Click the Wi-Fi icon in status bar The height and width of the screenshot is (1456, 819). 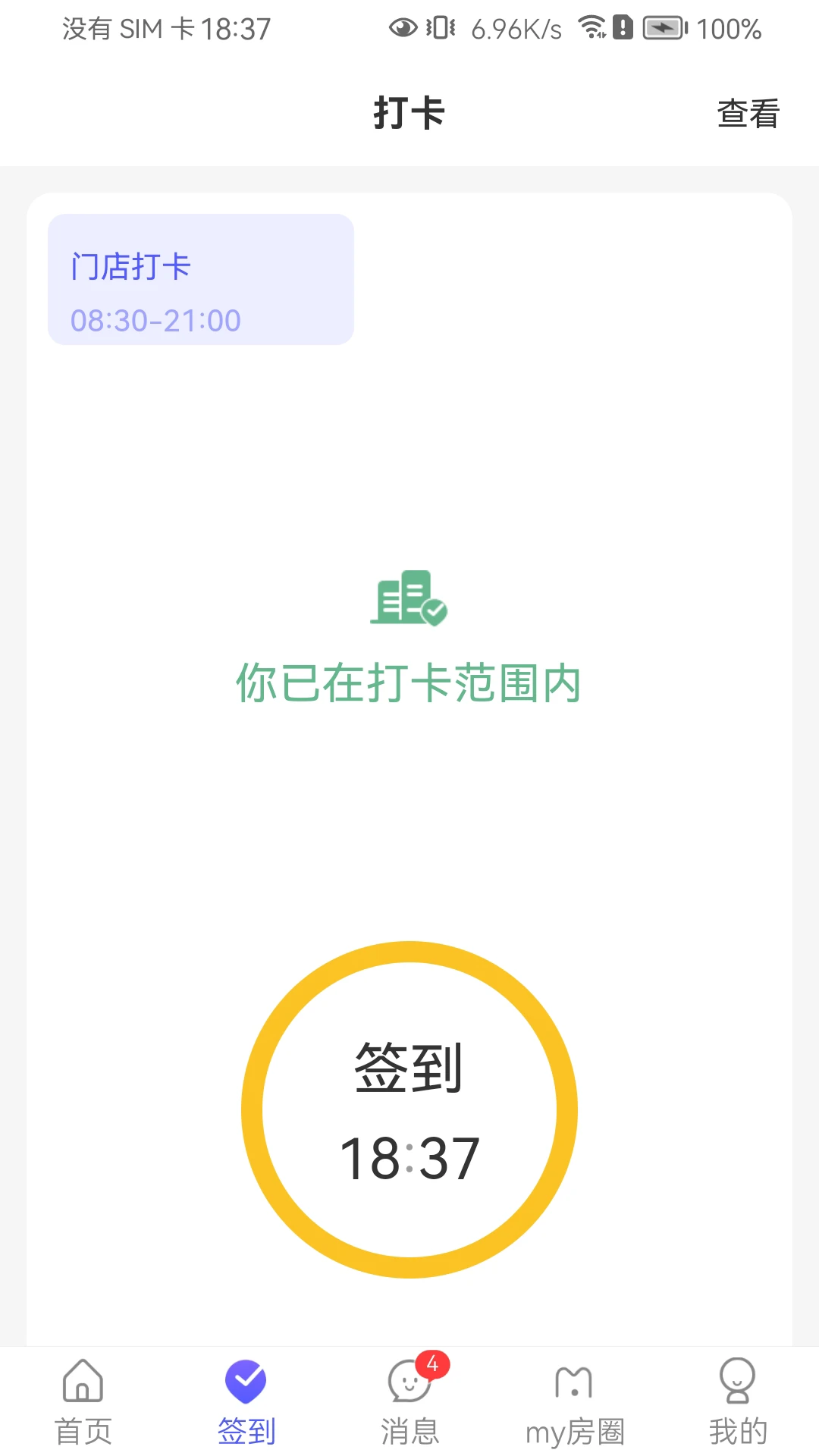point(592,28)
